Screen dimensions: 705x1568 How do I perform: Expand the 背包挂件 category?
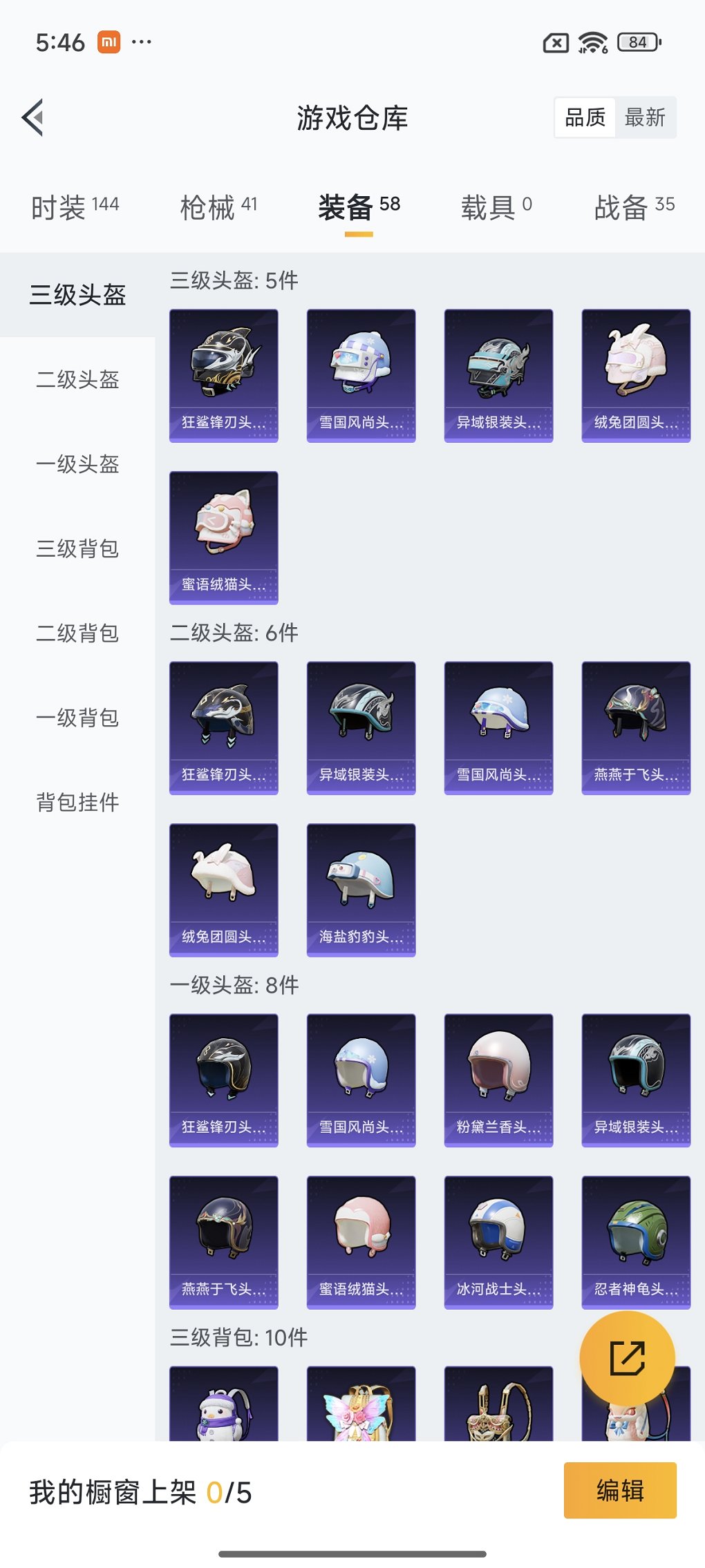(x=78, y=803)
